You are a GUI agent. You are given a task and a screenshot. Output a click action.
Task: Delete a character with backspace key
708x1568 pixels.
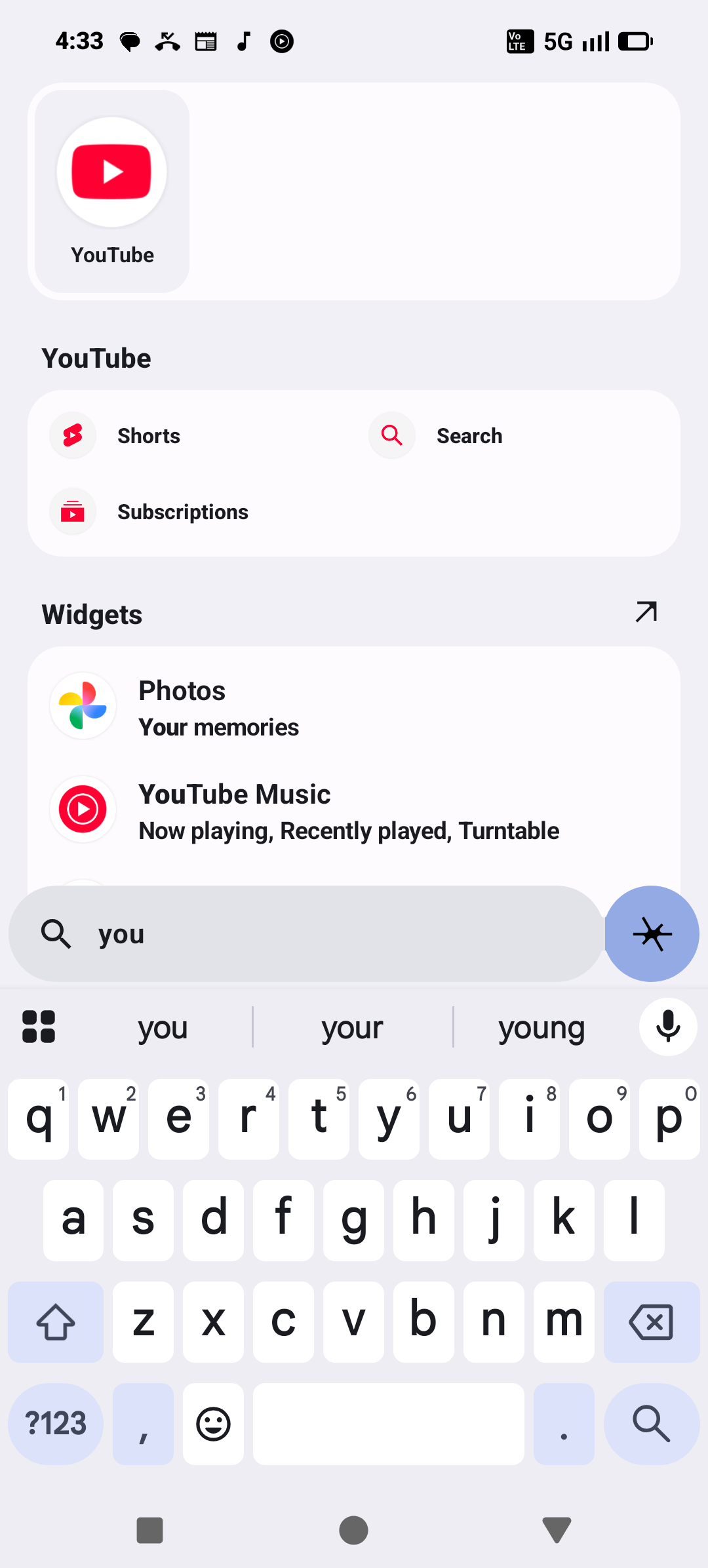pos(651,1322)
